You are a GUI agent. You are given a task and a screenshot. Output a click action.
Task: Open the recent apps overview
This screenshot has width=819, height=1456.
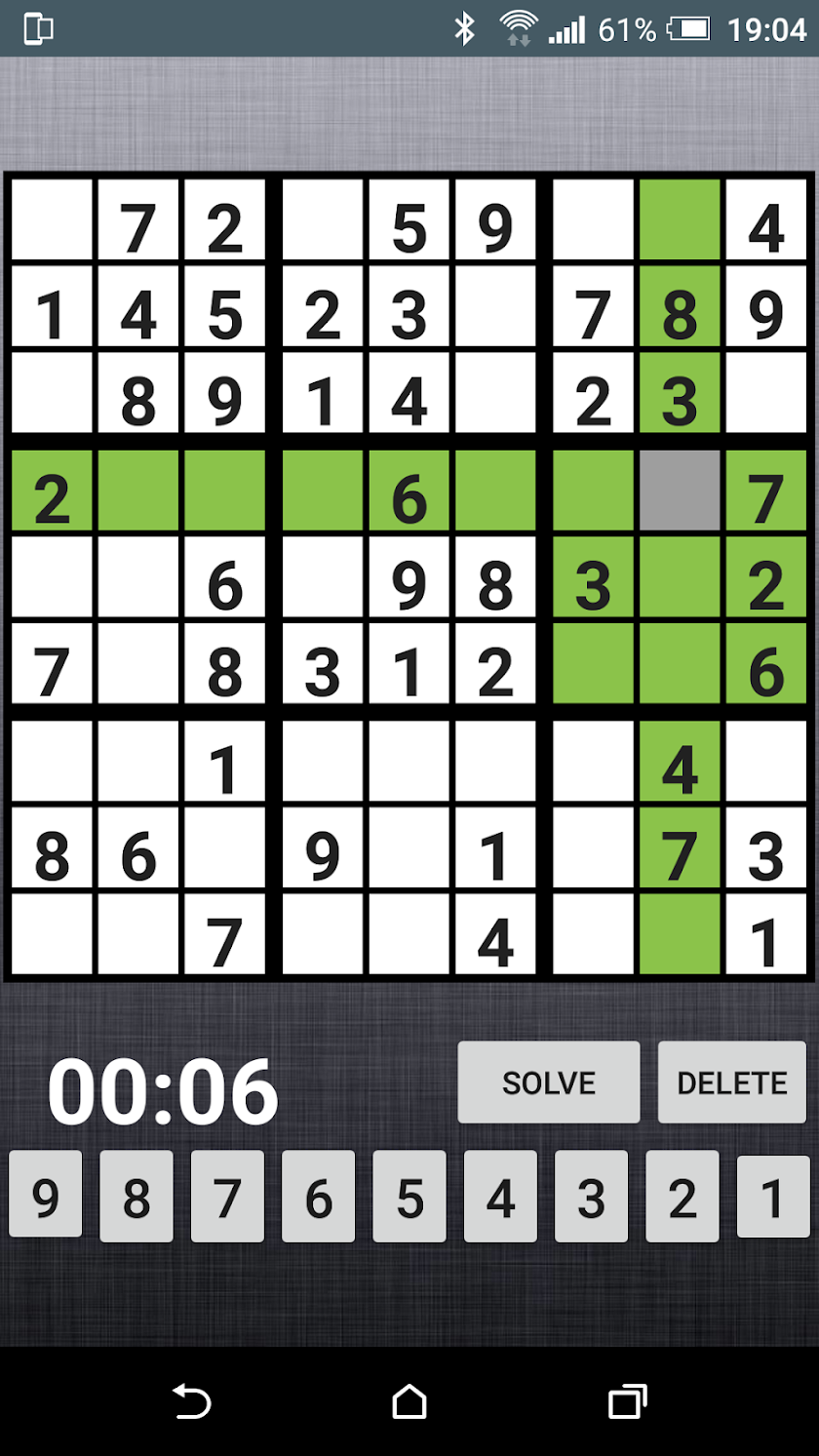coord(627,1402)
